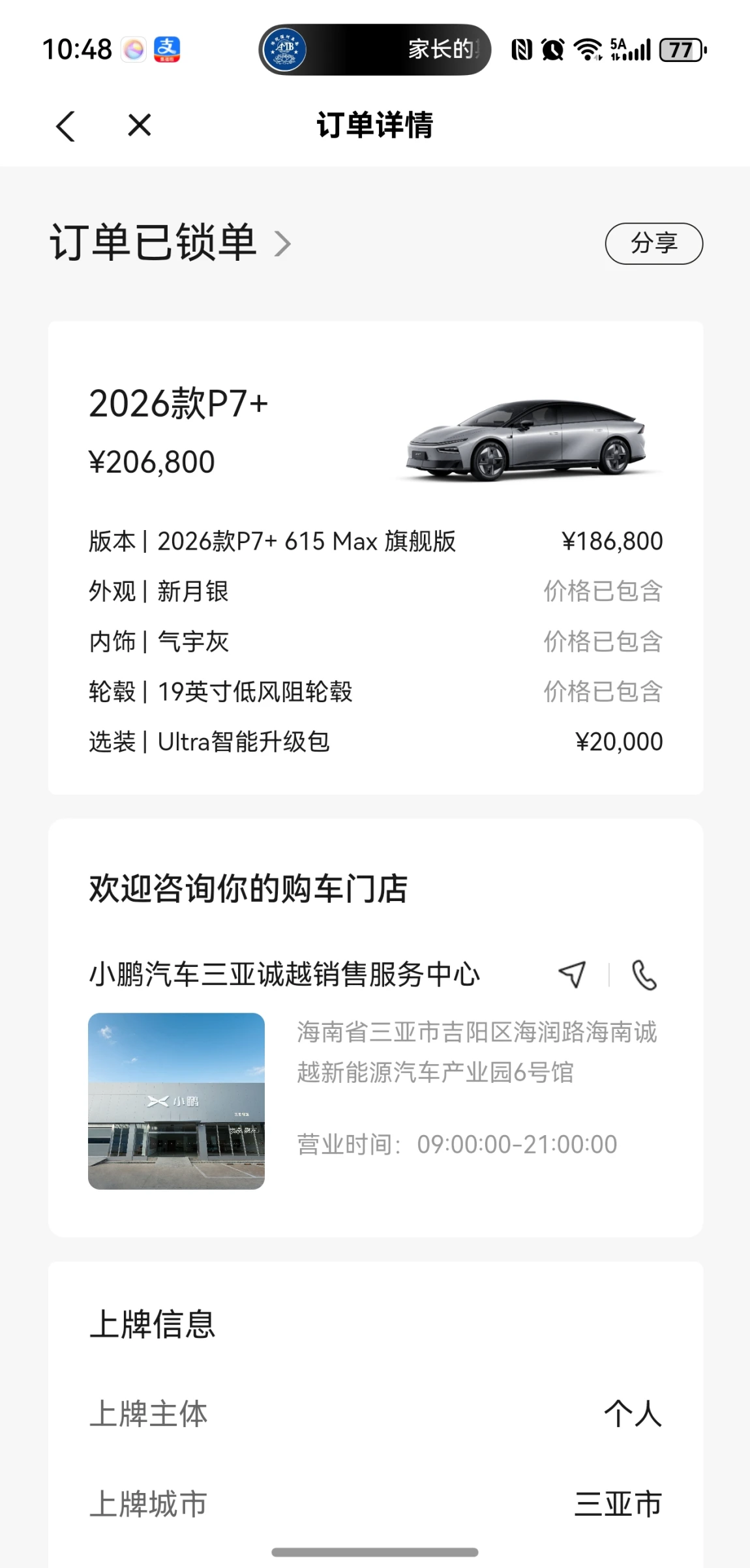
Task: Go back from the order details page
Action: tap(66, 126)
